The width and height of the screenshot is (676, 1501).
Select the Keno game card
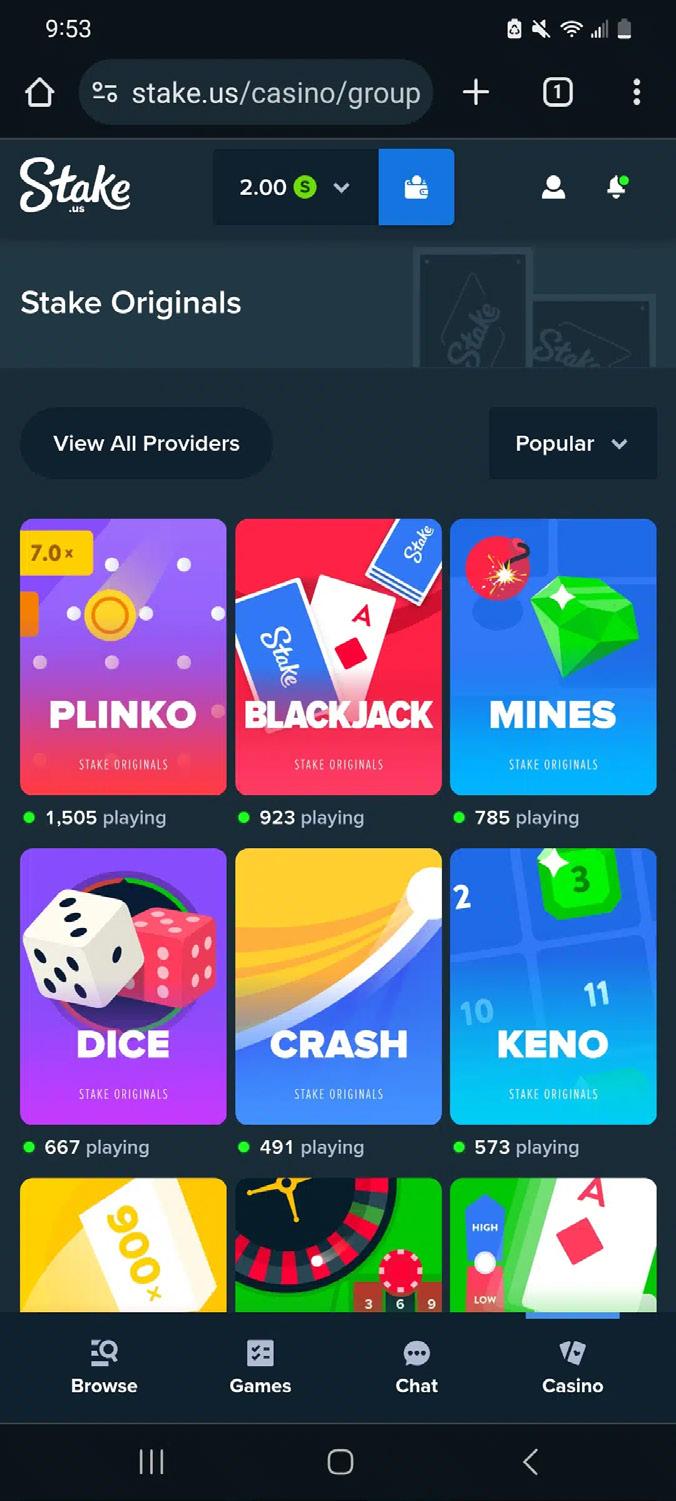553,986
